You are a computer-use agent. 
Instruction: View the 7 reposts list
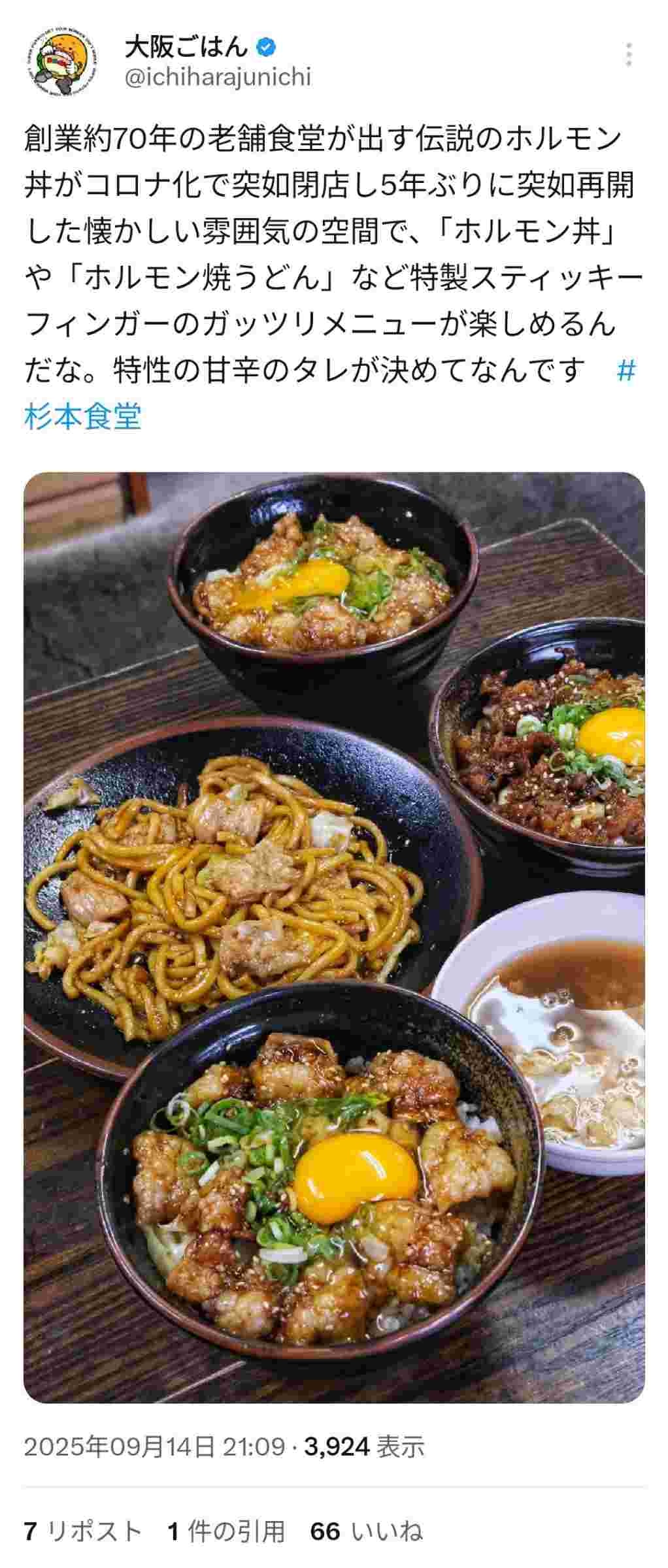click(83, 1531)
